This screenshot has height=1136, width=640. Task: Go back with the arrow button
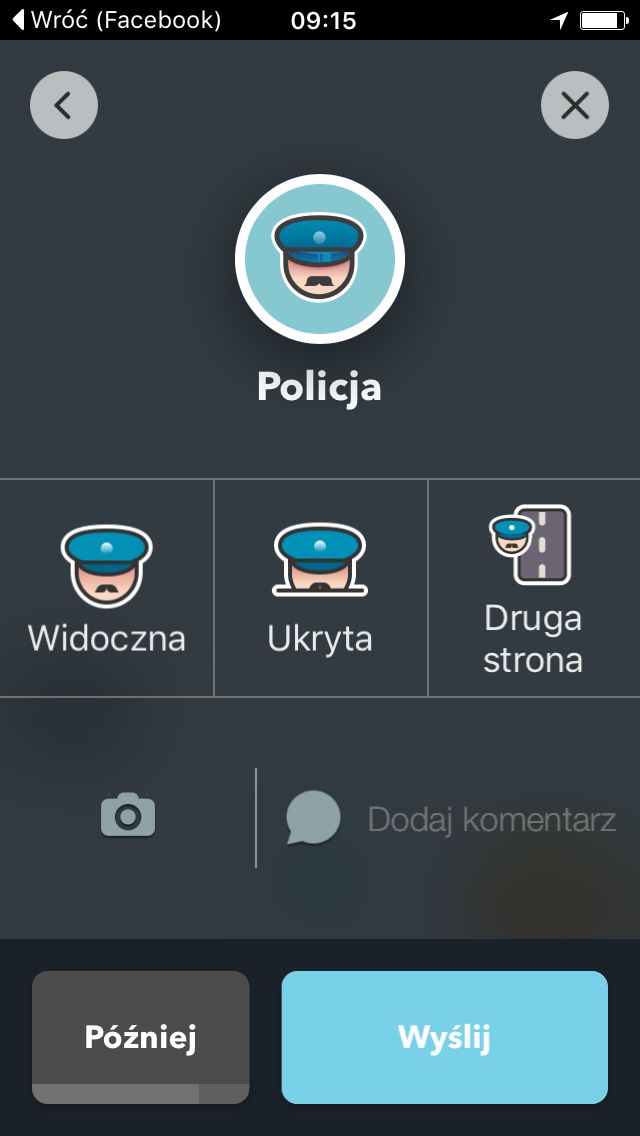[64, 105]
